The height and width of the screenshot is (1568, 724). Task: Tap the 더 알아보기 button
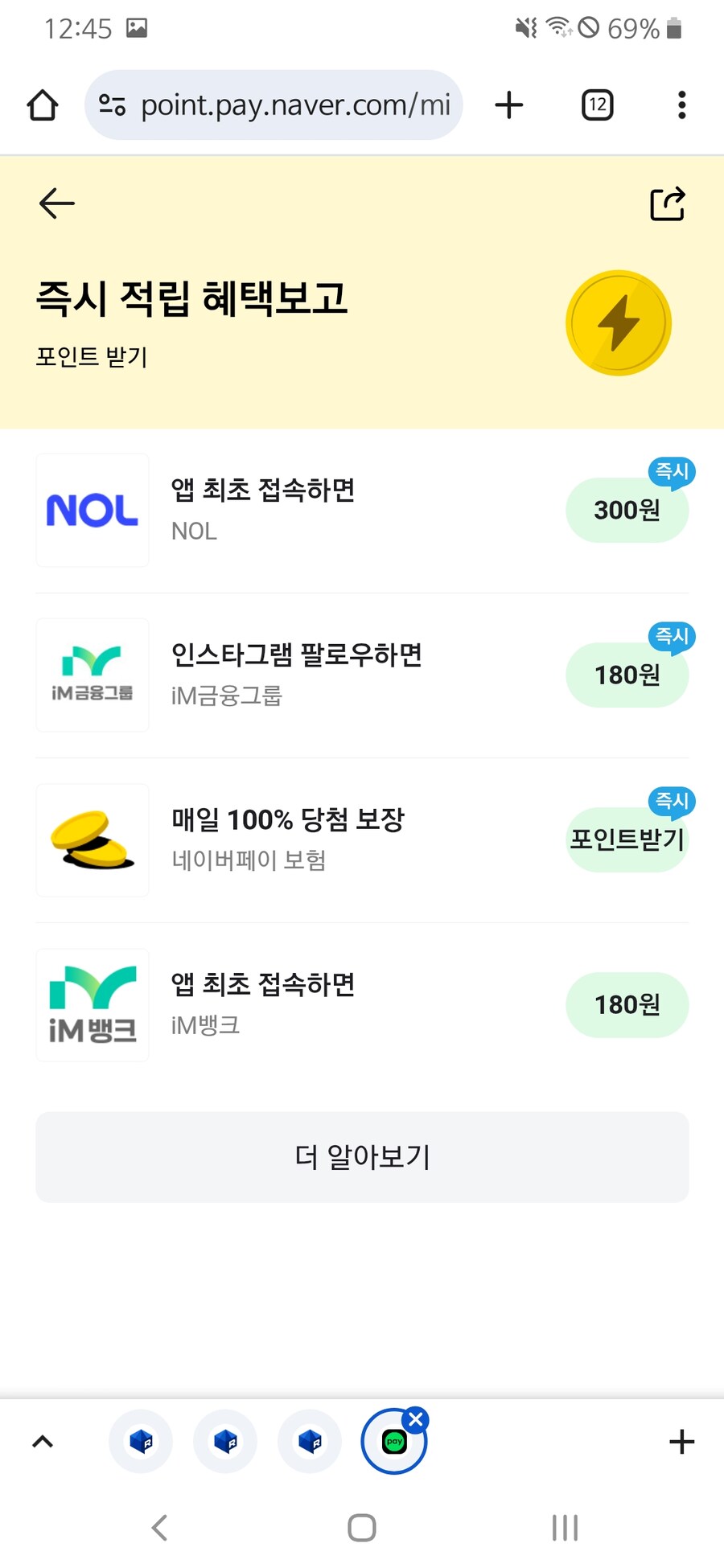(361, 1157)
